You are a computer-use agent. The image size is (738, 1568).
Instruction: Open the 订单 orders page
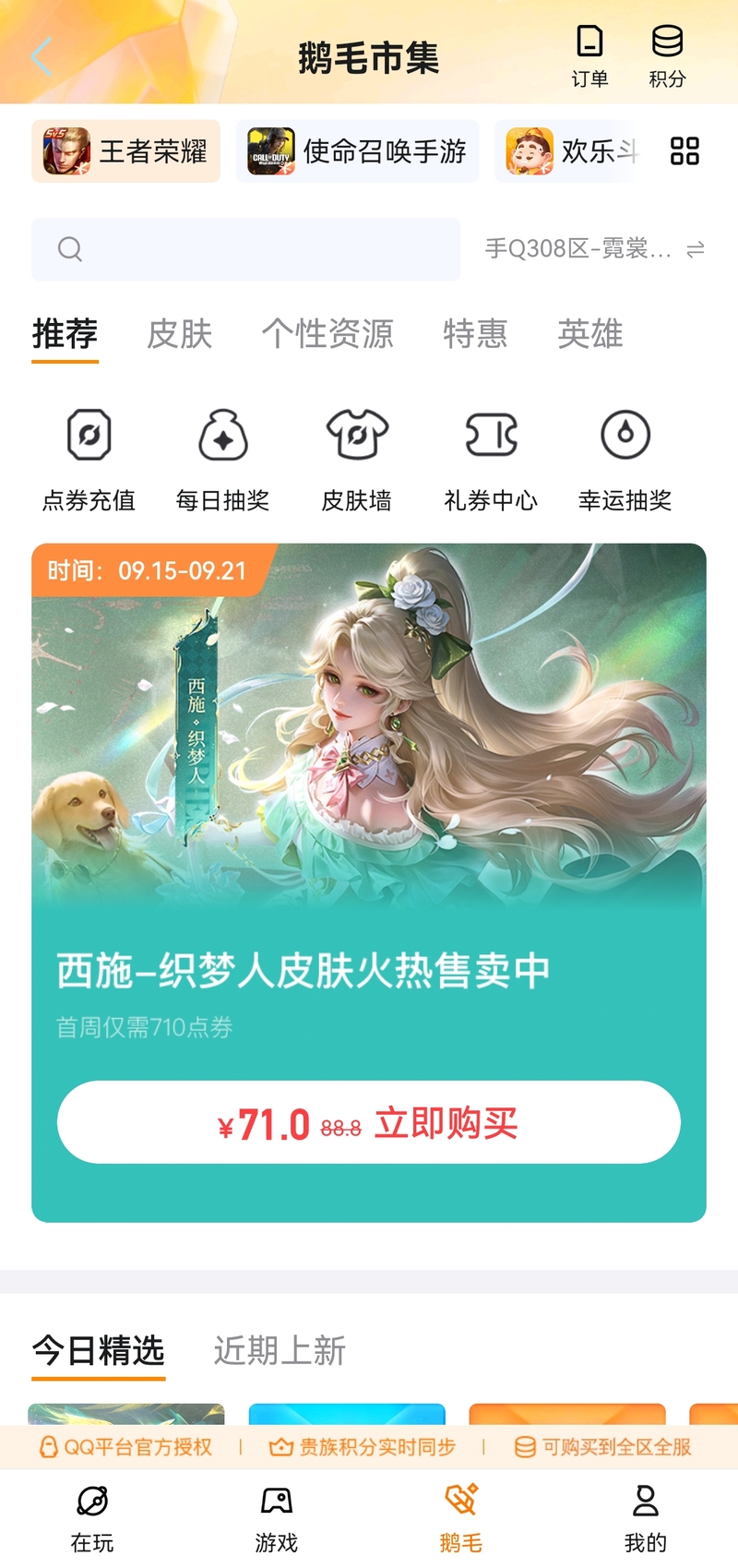pyautogui.click(x=589, y=57)
